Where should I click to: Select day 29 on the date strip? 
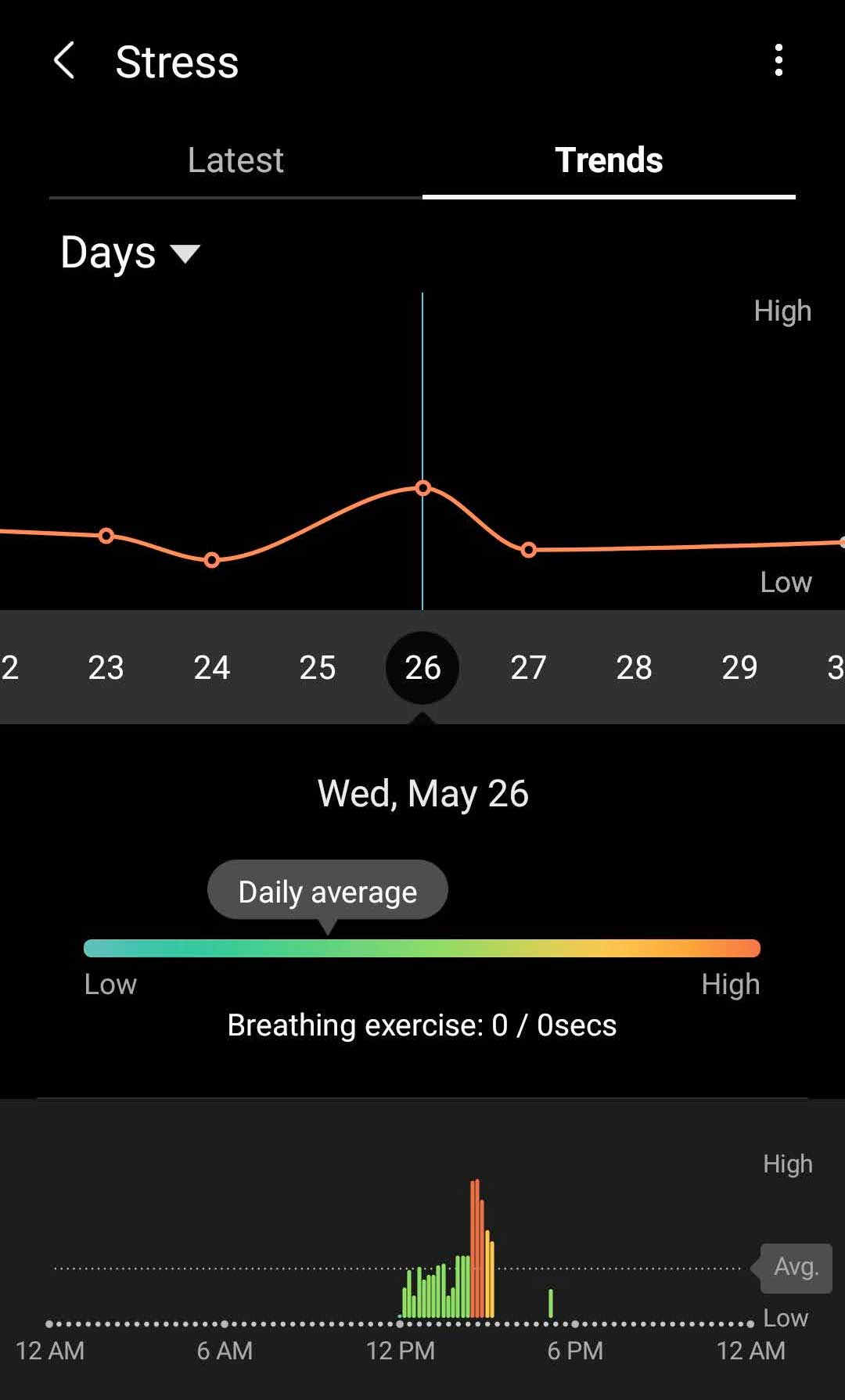point(739,667)
